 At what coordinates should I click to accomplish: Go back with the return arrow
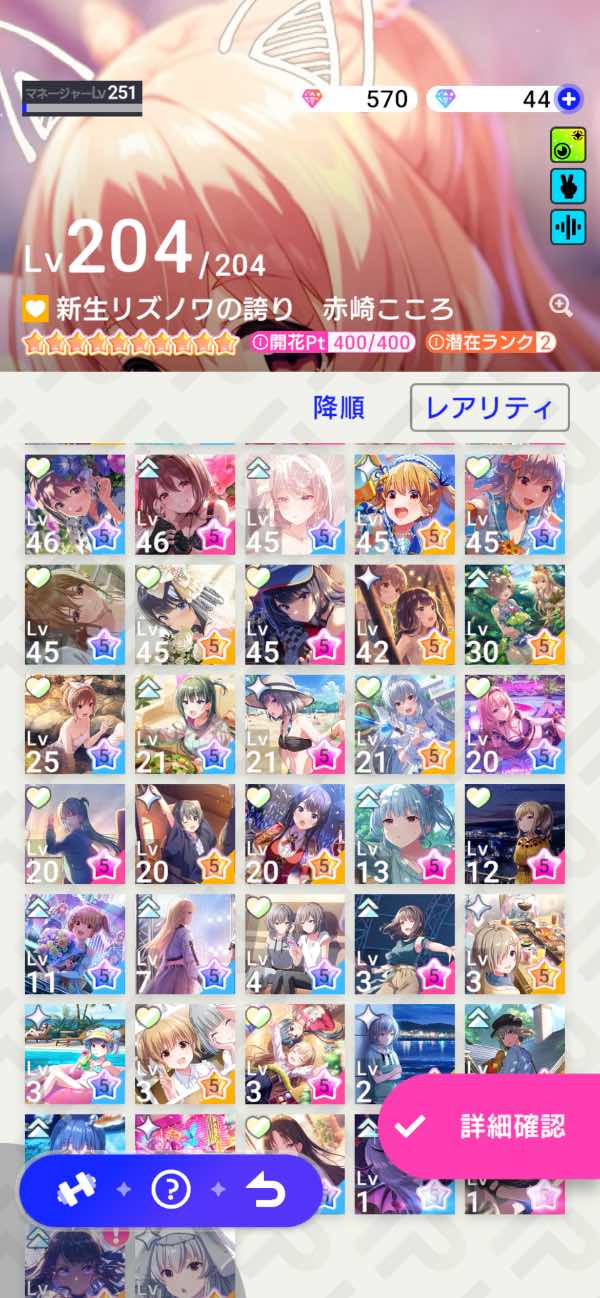(x=265, y=1190)
